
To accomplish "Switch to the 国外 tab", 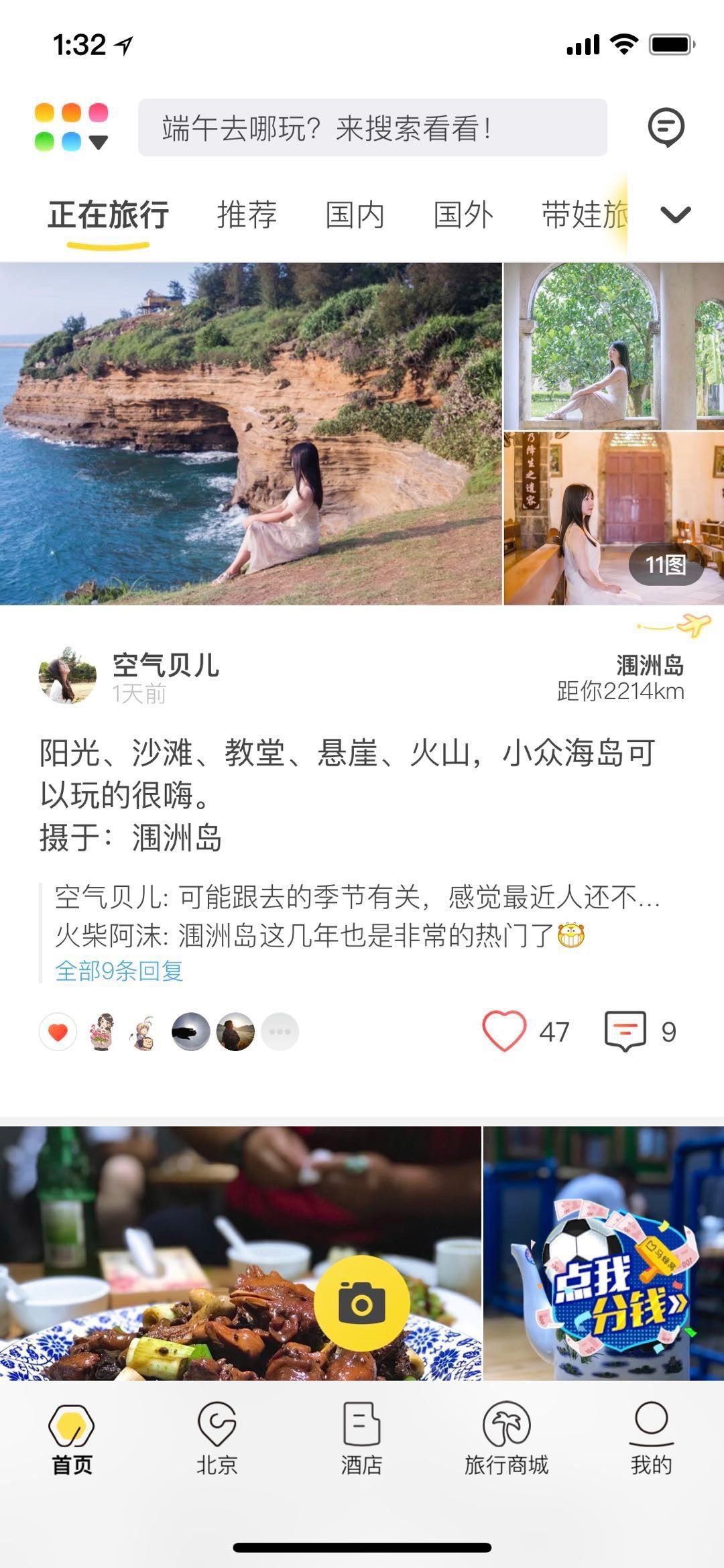I will pyautogui.click(x=463, y=215).
